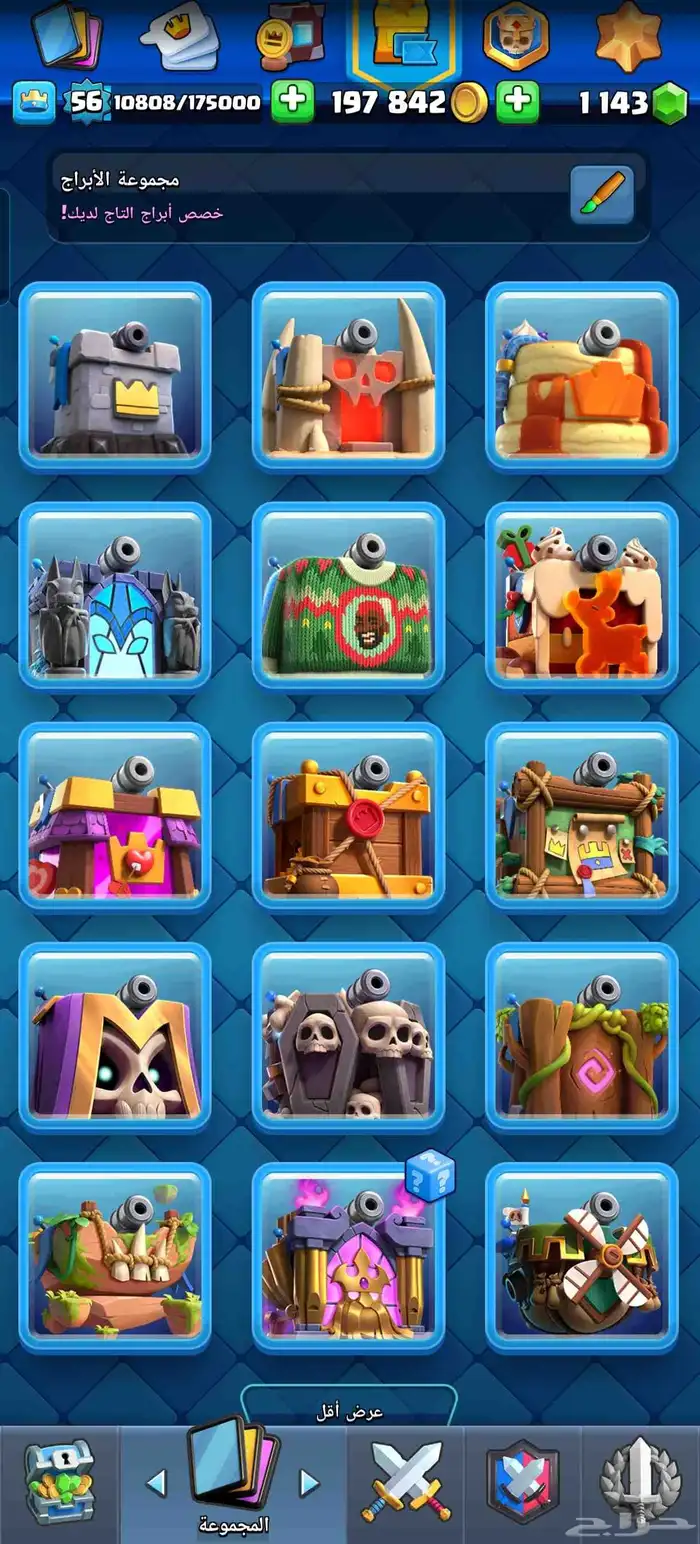Select the gingerbread reindeer tower skin
The image size is (700, 1544).
click(582, 596)
